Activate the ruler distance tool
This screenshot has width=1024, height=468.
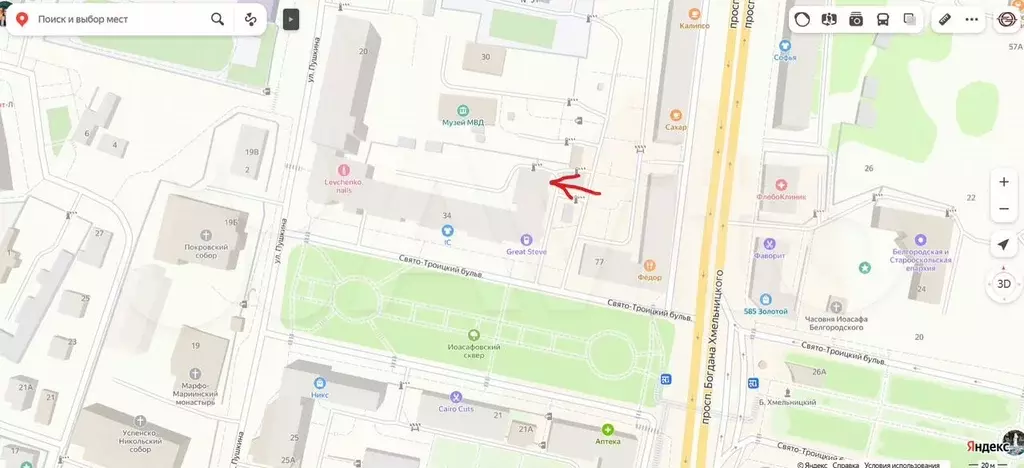click(x=945, y=19)
